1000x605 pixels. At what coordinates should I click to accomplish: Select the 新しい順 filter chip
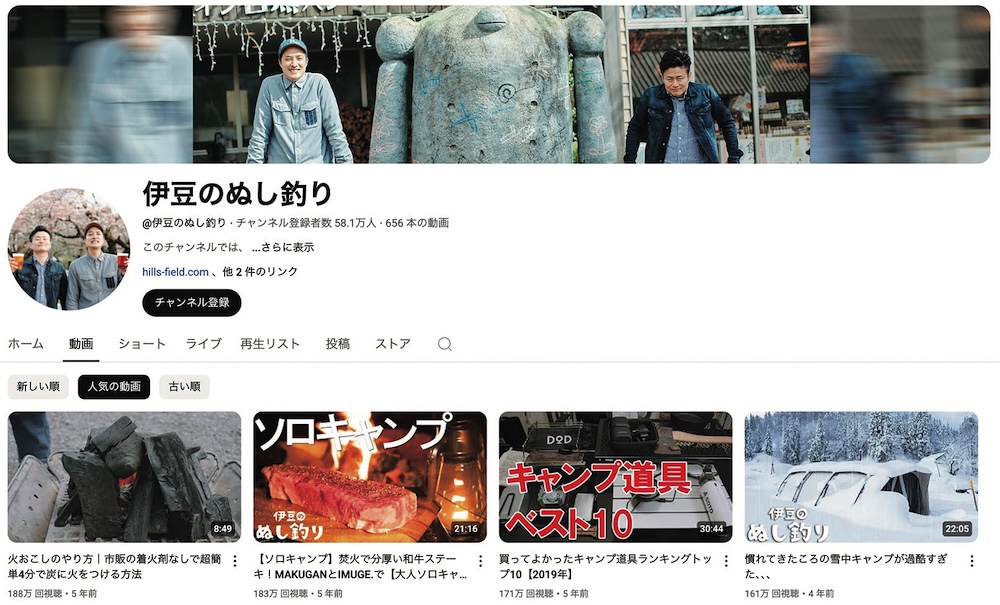click(x=38, y=387)
